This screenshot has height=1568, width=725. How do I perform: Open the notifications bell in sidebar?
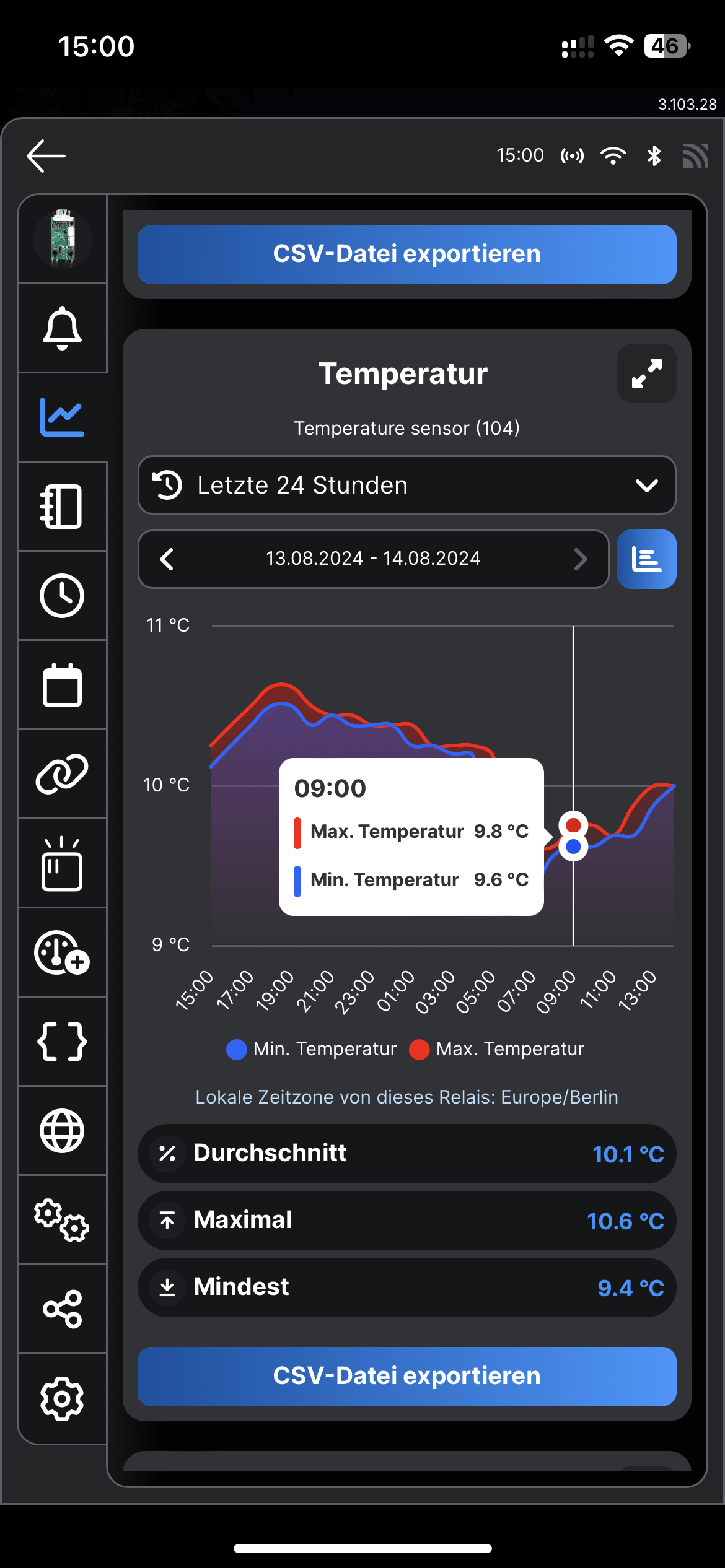point(62,328)
